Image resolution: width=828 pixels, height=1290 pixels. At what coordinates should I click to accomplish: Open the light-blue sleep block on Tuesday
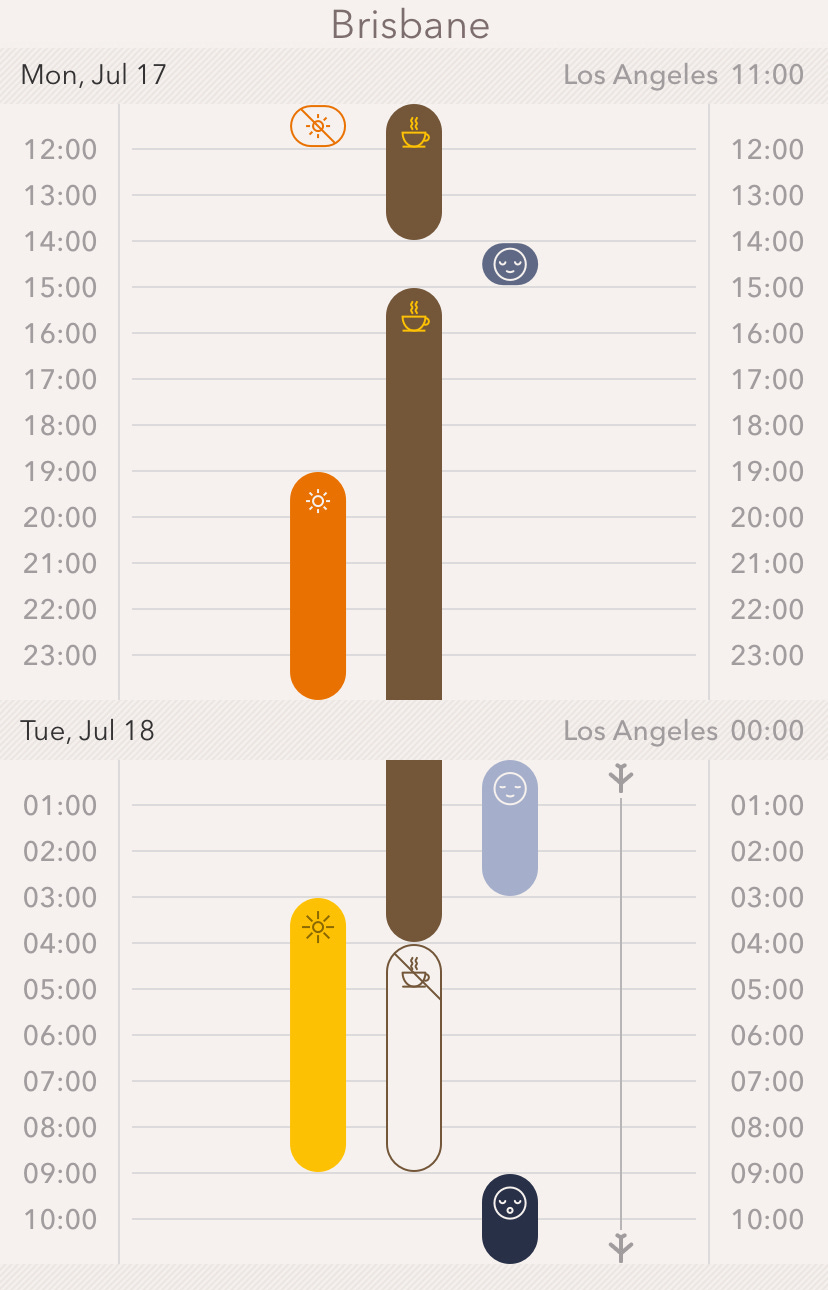(x=510, y=827)
